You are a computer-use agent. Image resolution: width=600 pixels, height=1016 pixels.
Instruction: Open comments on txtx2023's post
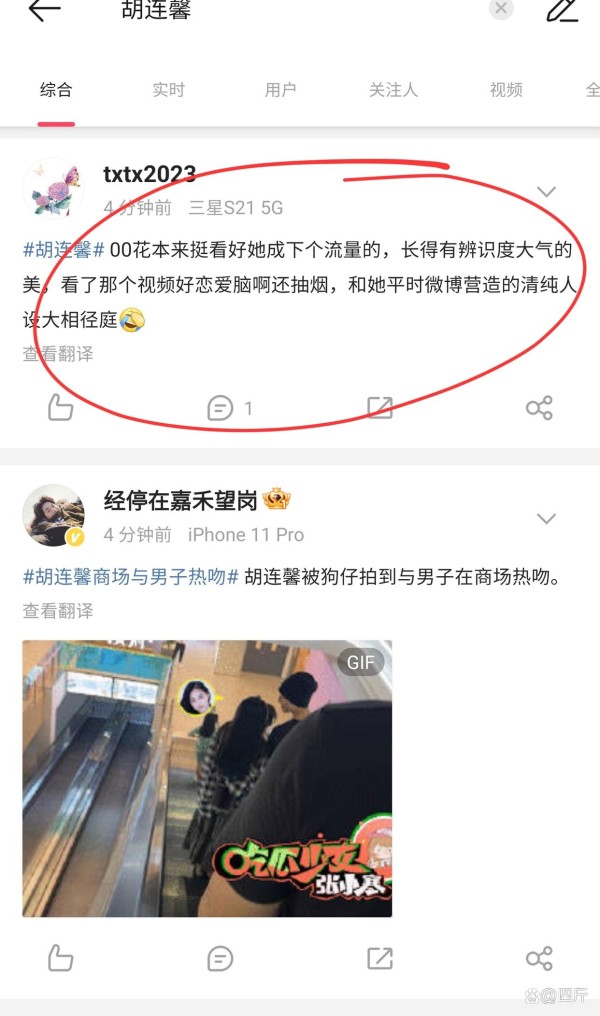(229, 408)
